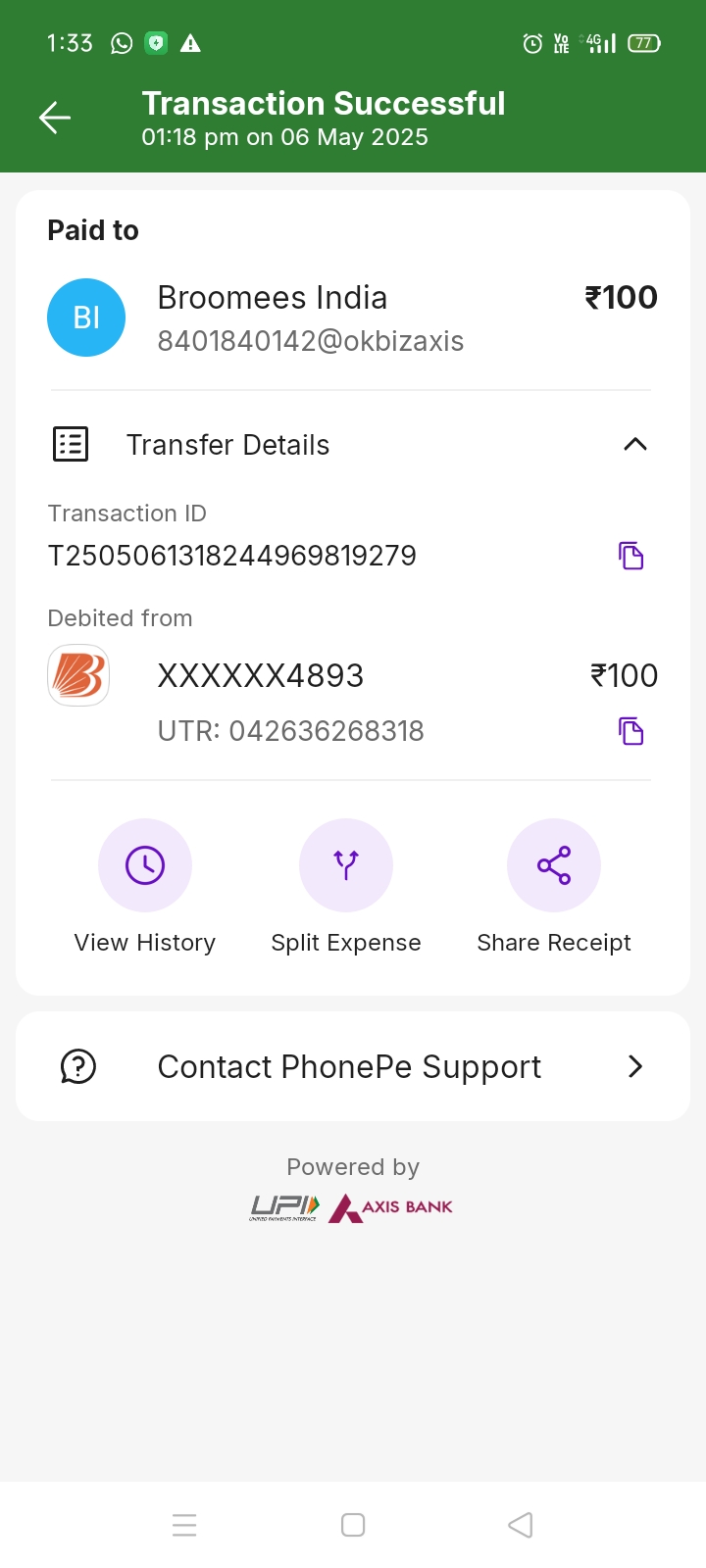Viewport: 706px width, 1568px height.
Task: Open recent apps from navigation bar
Action: pos(184,1525)
